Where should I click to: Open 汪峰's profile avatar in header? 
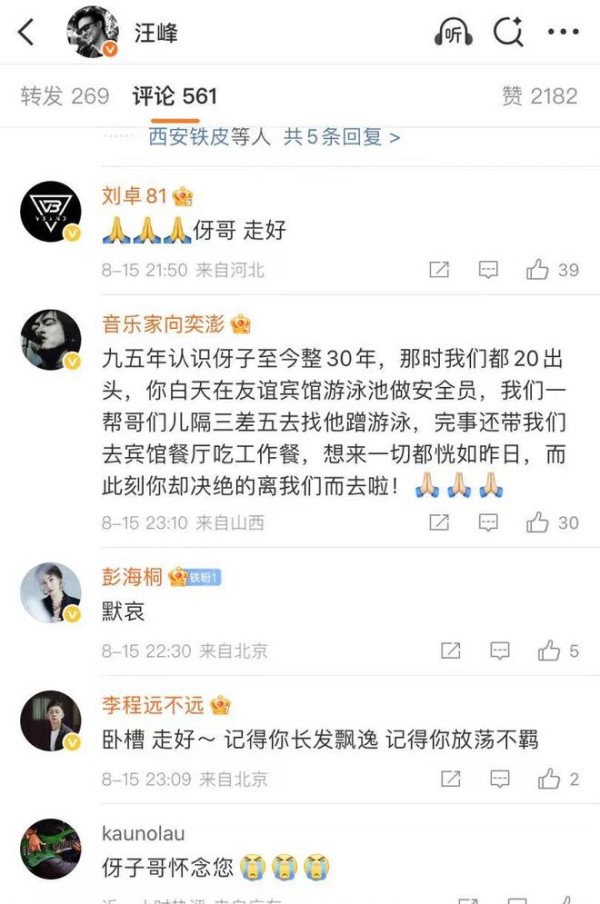tap(93, 33)
